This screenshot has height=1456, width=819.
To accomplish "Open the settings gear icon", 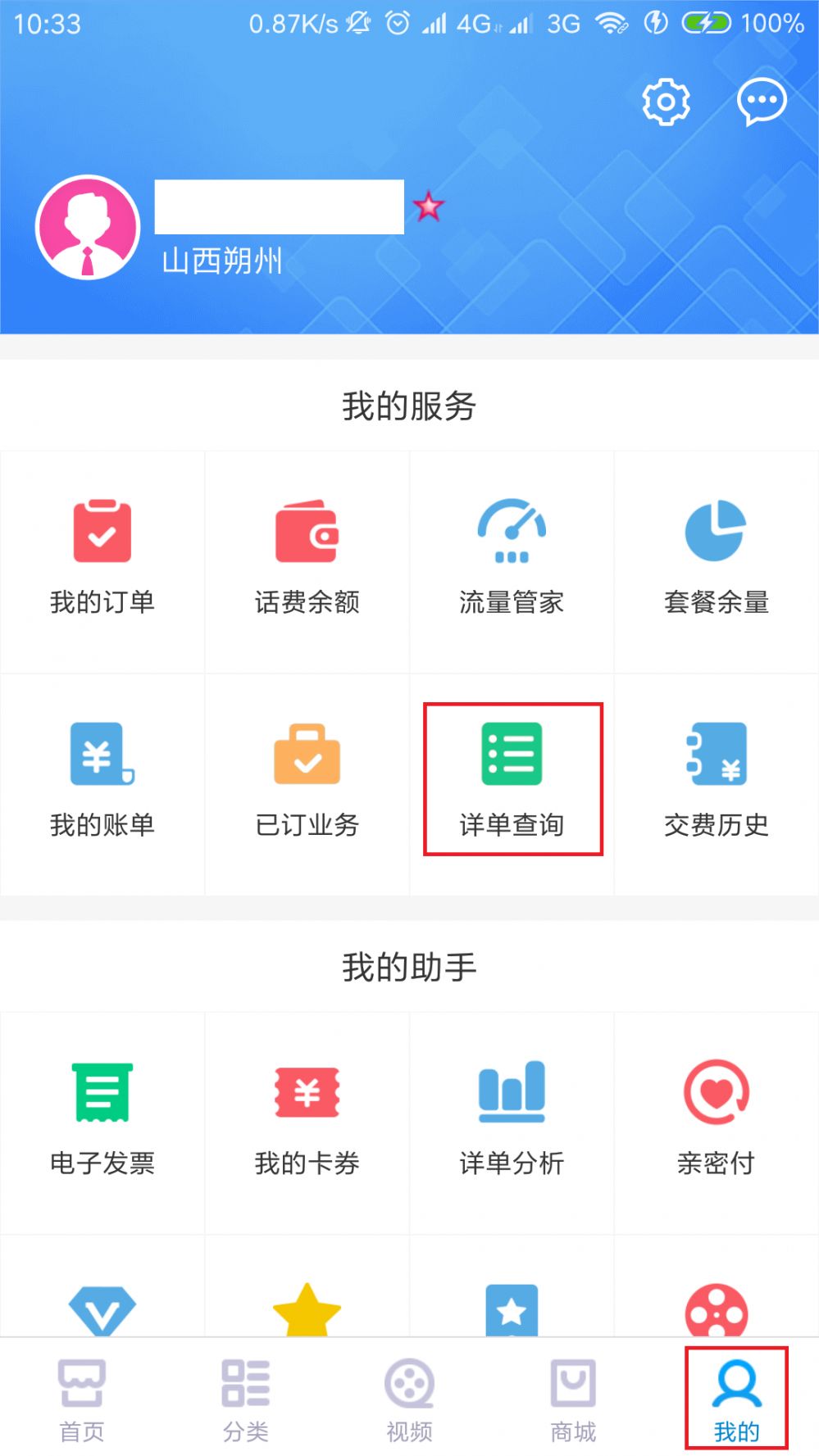I will (x=665, y=102).
